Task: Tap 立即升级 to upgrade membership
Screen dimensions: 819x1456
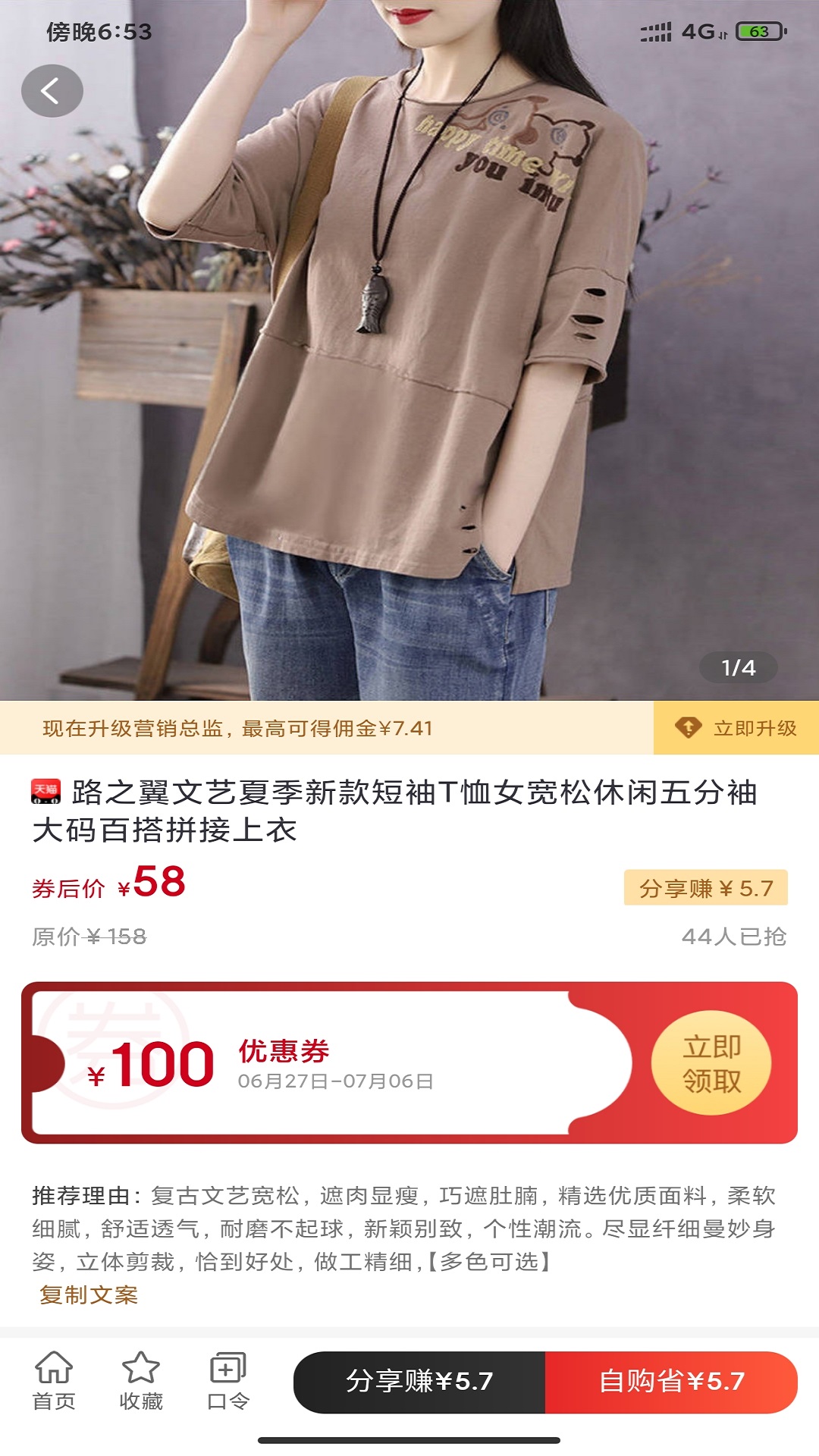Action: [x=736, y=728]
